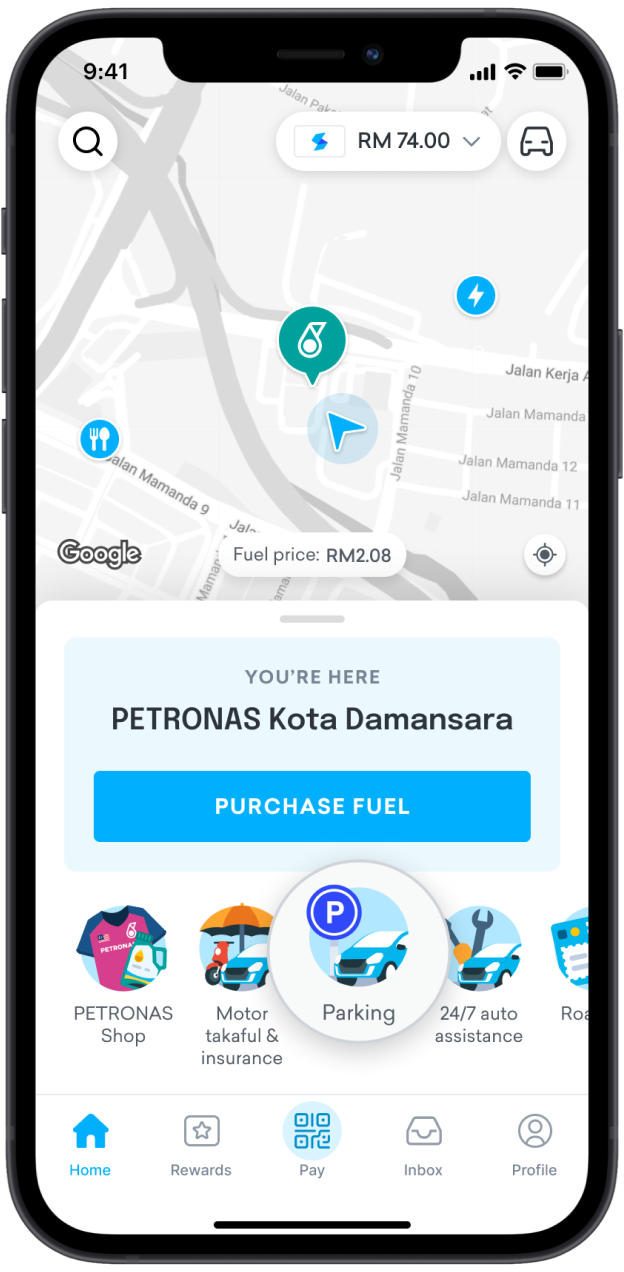
Task: Go to the Inbox tab
Action: tap(423, 1144)
